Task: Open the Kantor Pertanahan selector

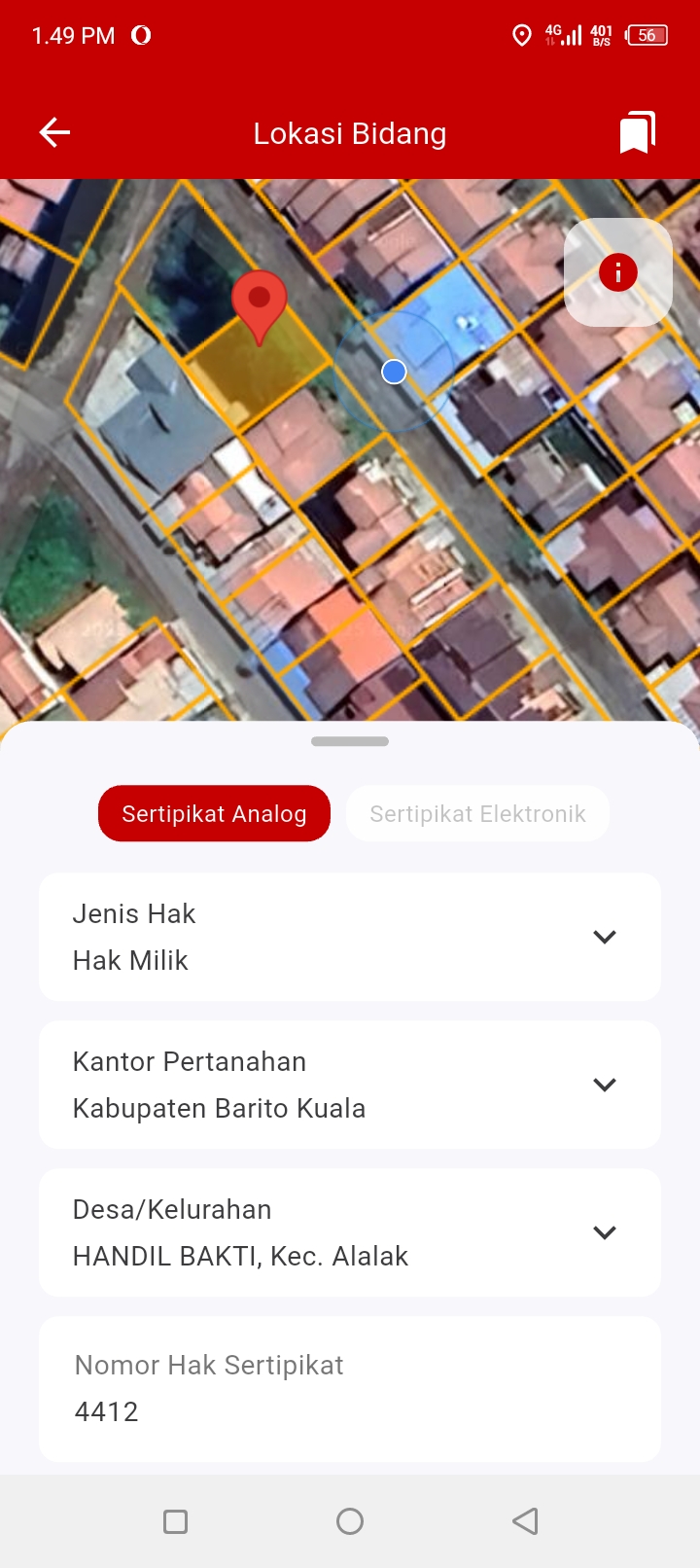Action: [x=604, y=1084]
